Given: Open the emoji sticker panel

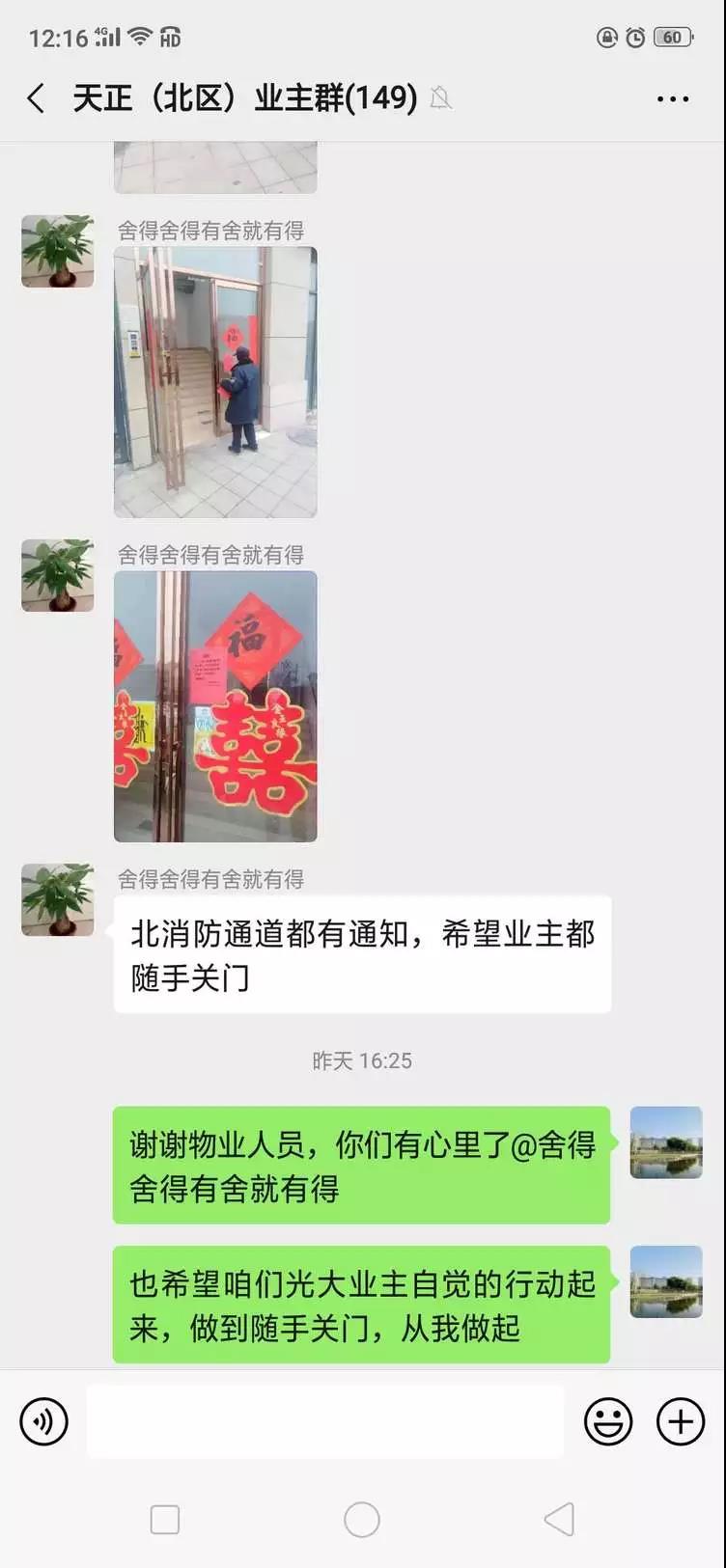Looking at the screenshot, I should click(x=608, y=1421).
